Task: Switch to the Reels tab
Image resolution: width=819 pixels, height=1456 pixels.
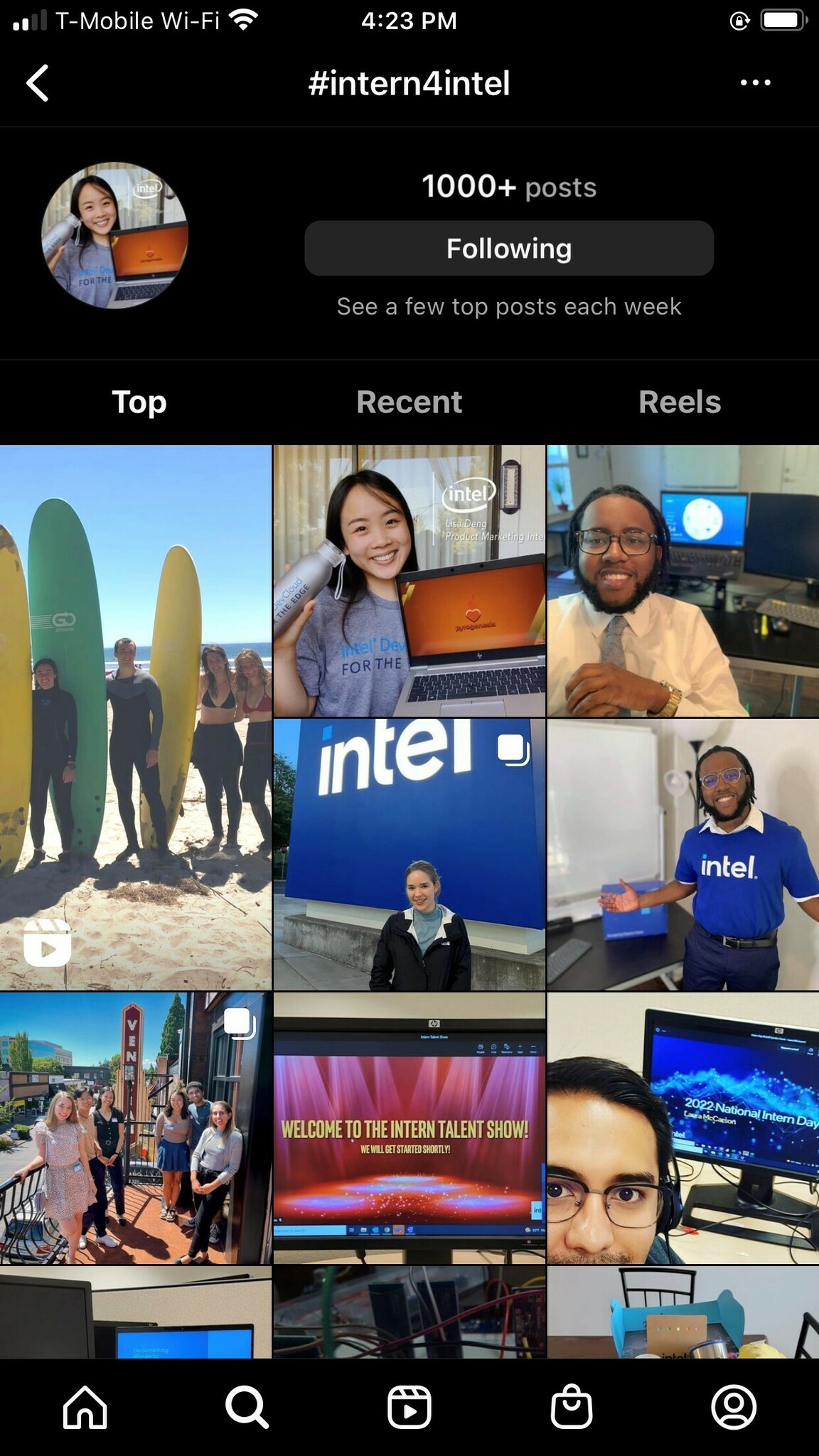Action: click(680, 402)
